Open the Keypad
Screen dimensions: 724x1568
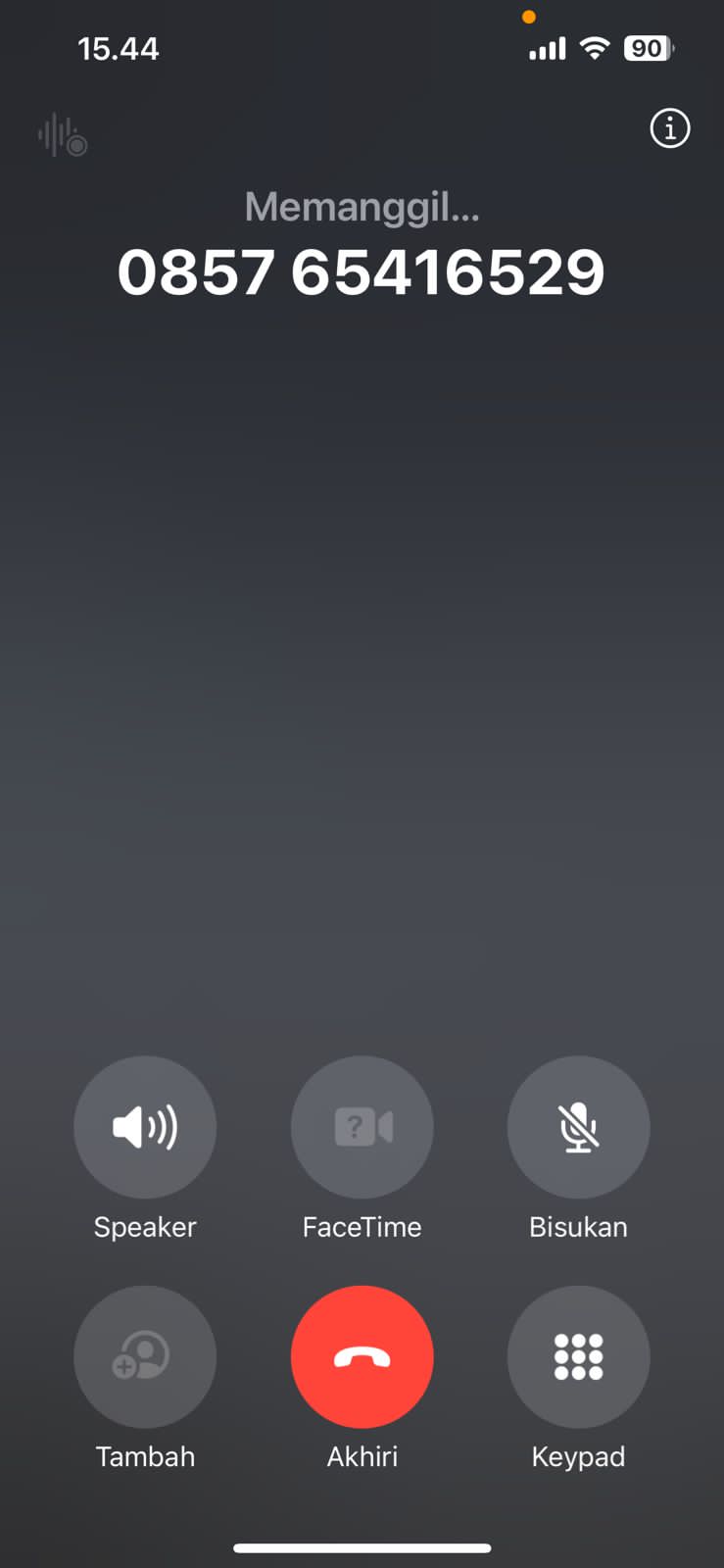[x=578, y=1356]
